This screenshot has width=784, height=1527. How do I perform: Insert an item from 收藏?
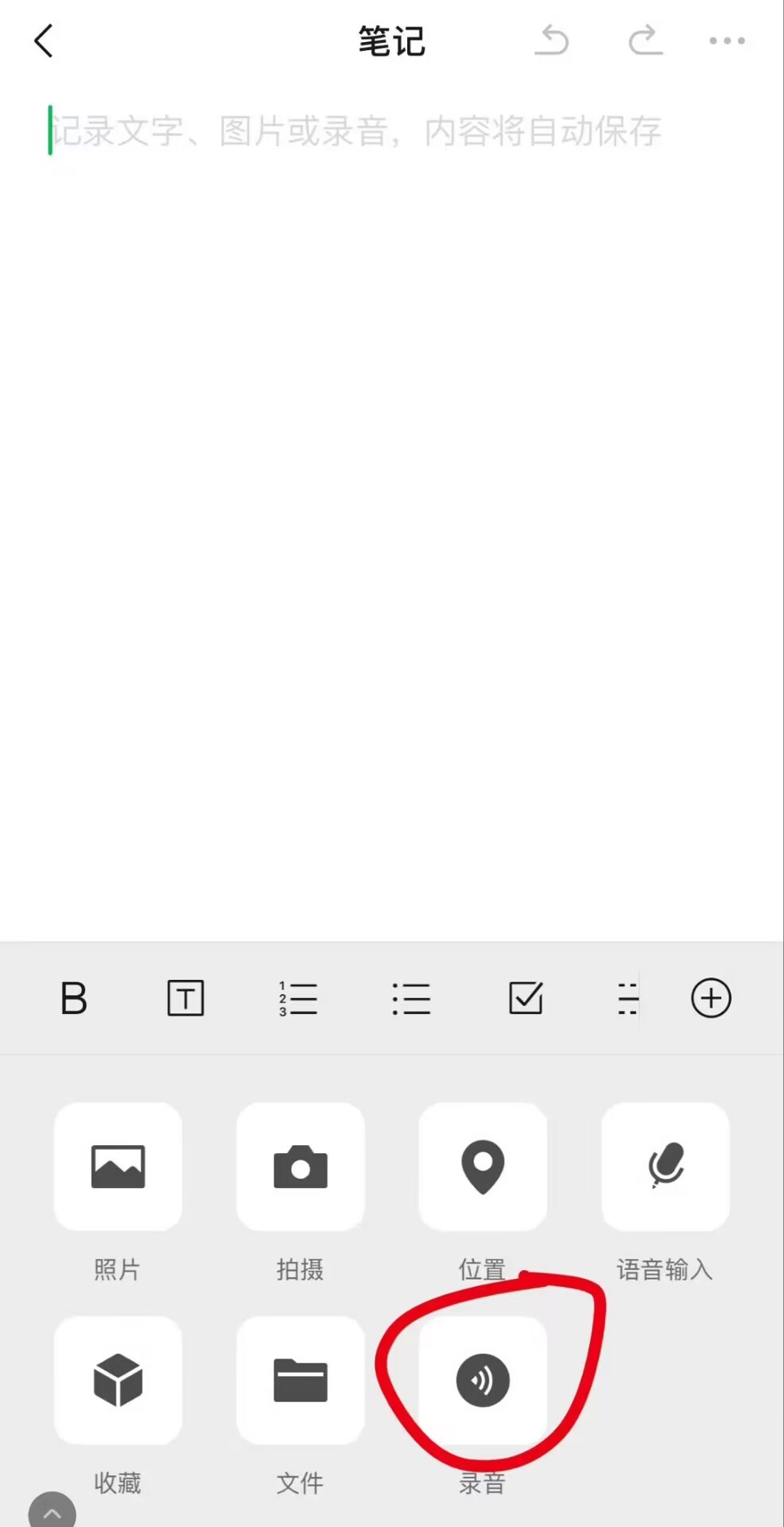click(118, 1381)
